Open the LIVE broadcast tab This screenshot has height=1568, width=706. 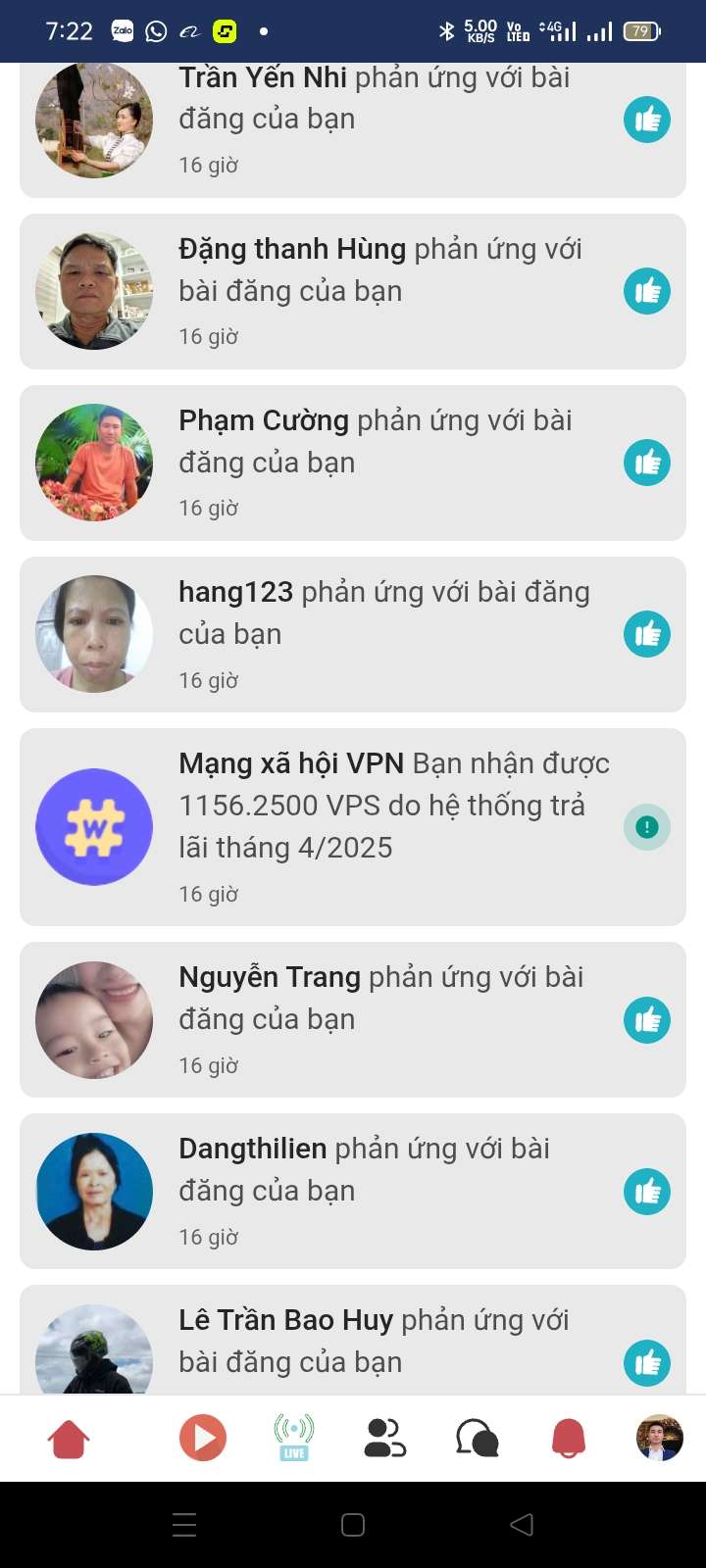pyautogui.click(x=294, y=1439)
